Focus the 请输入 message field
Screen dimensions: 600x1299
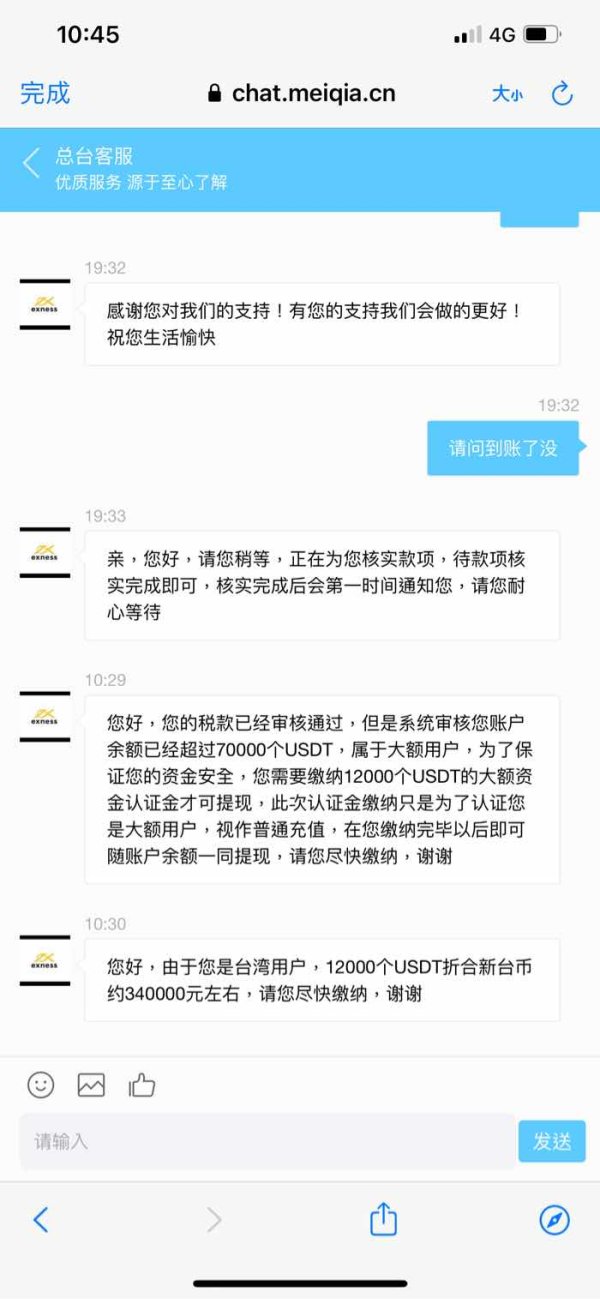(268, 1141)
